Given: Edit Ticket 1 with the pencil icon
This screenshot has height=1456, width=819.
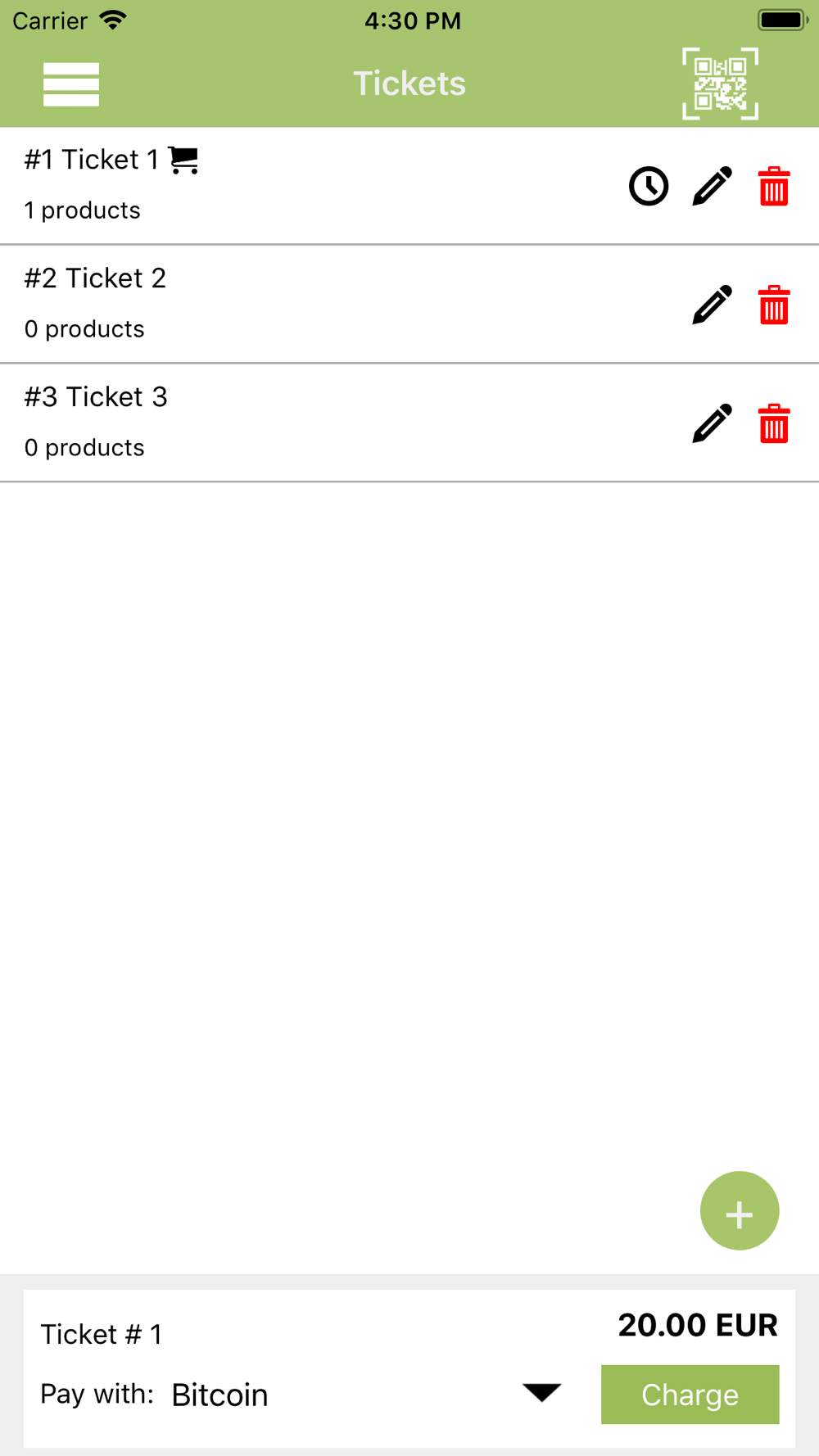Looking at the screenshot, I should [712, 186].
